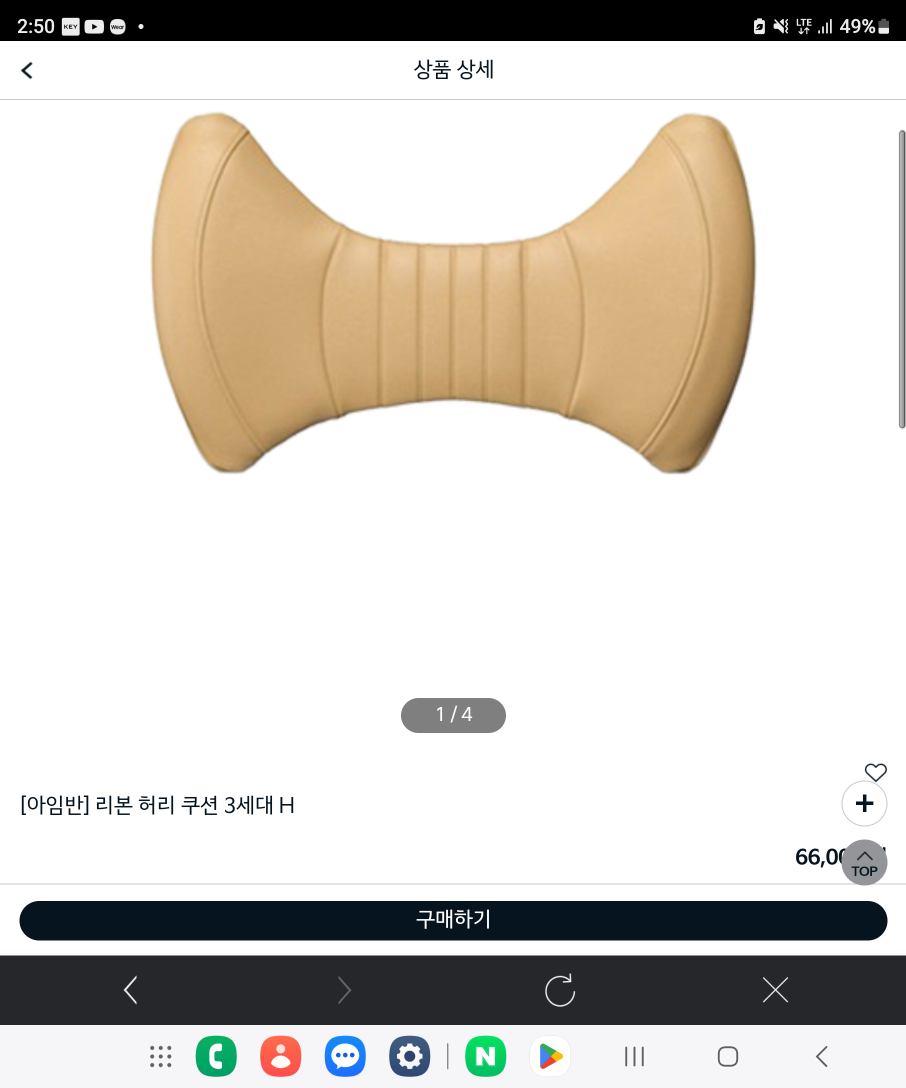
Task: Open Google Play Store from taskbar
Action: coord(550,1056)
